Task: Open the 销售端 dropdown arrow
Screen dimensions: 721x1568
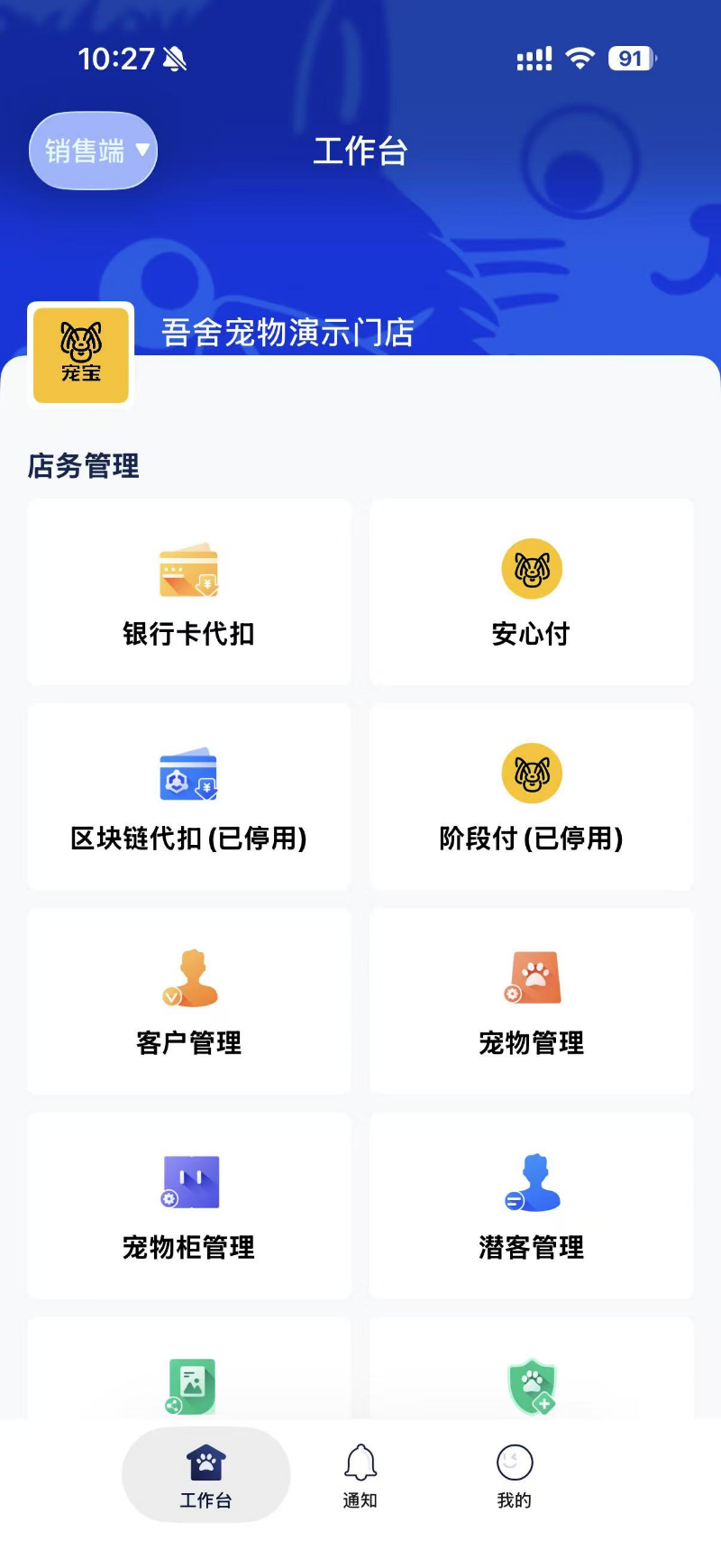Action: (141, 151)
